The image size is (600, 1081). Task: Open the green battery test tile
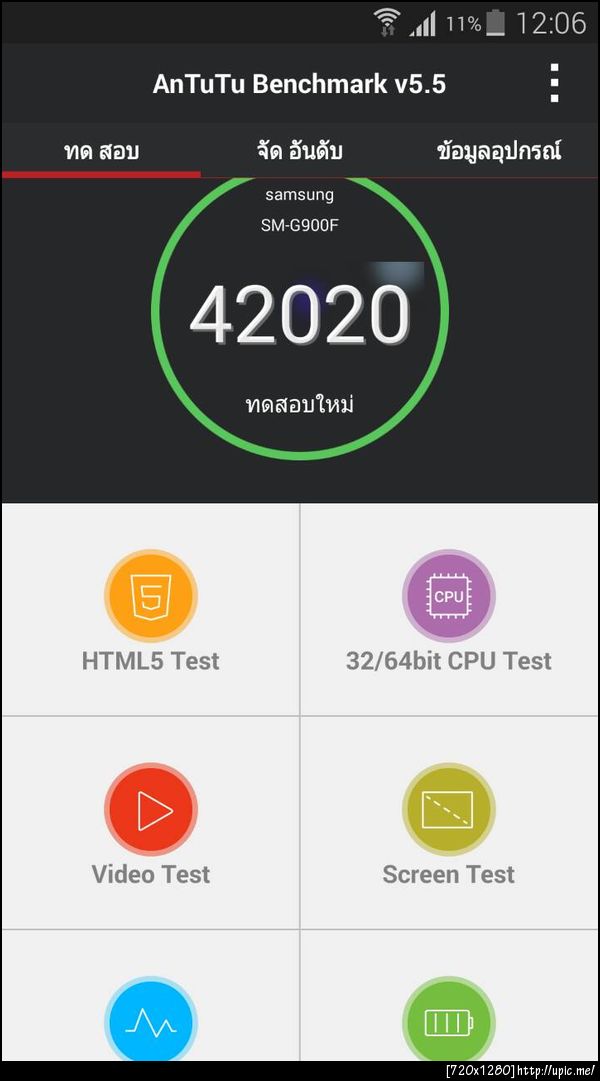(x=449, y=1020)
